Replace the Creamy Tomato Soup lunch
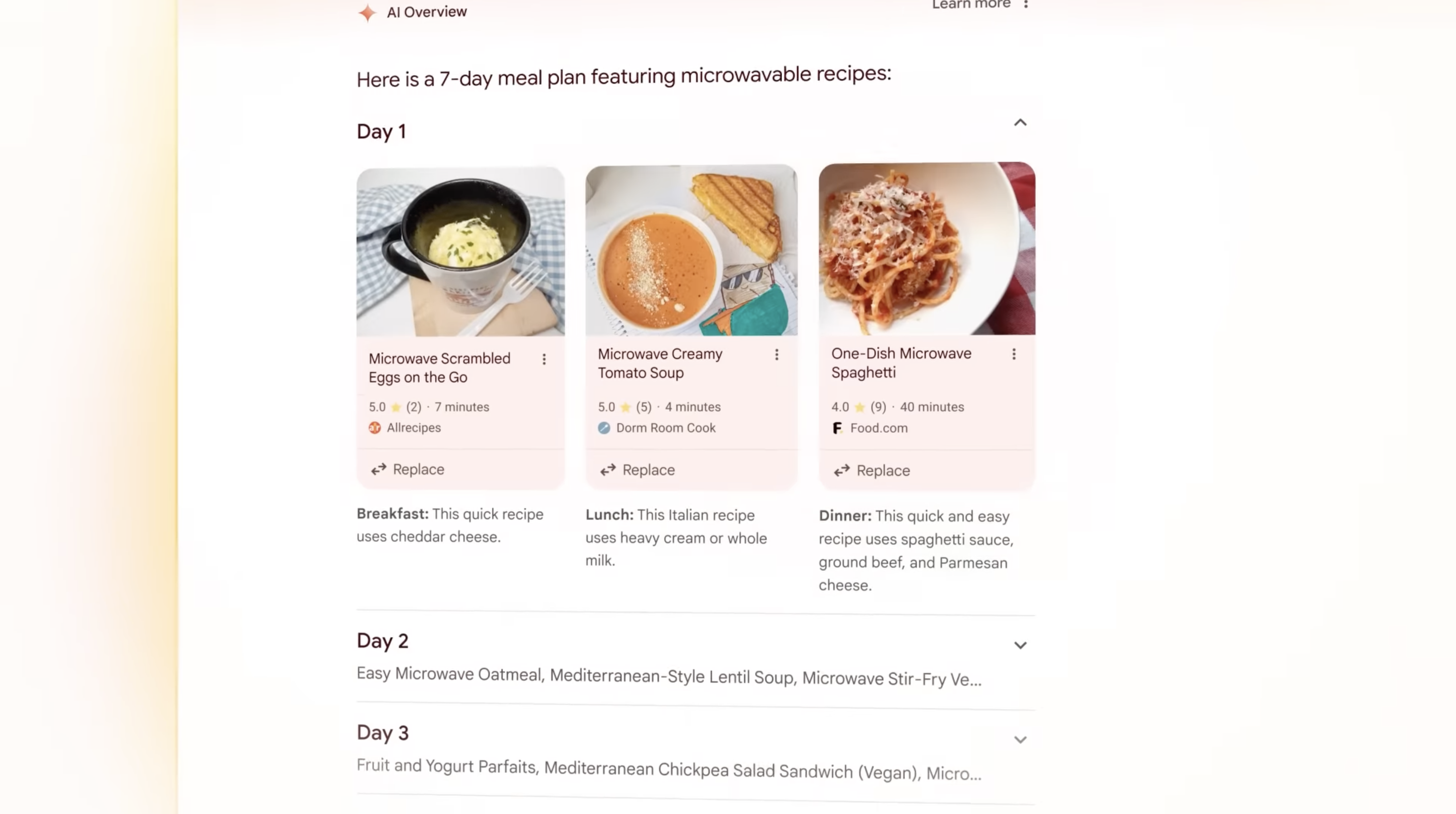The height and width of the screenshot is (814, 1456). (638, 470)
